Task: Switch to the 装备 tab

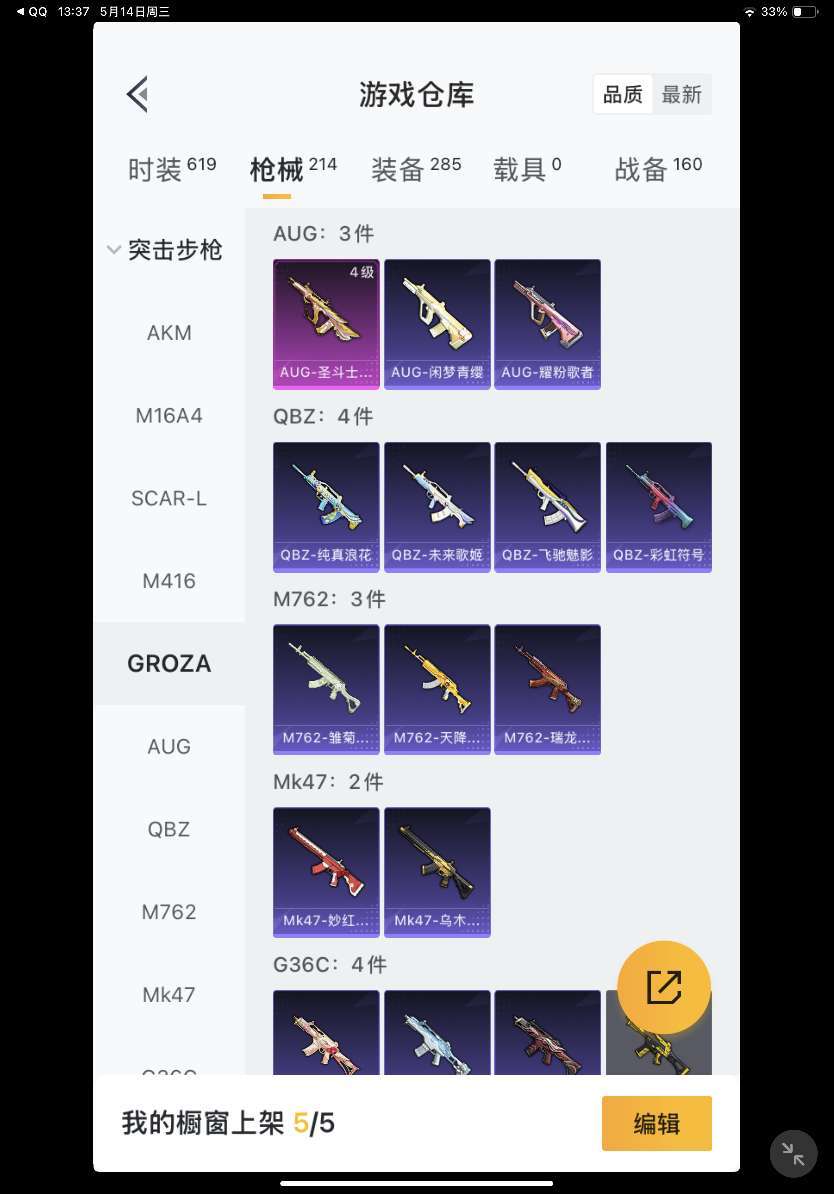Action: pos(415,169)
